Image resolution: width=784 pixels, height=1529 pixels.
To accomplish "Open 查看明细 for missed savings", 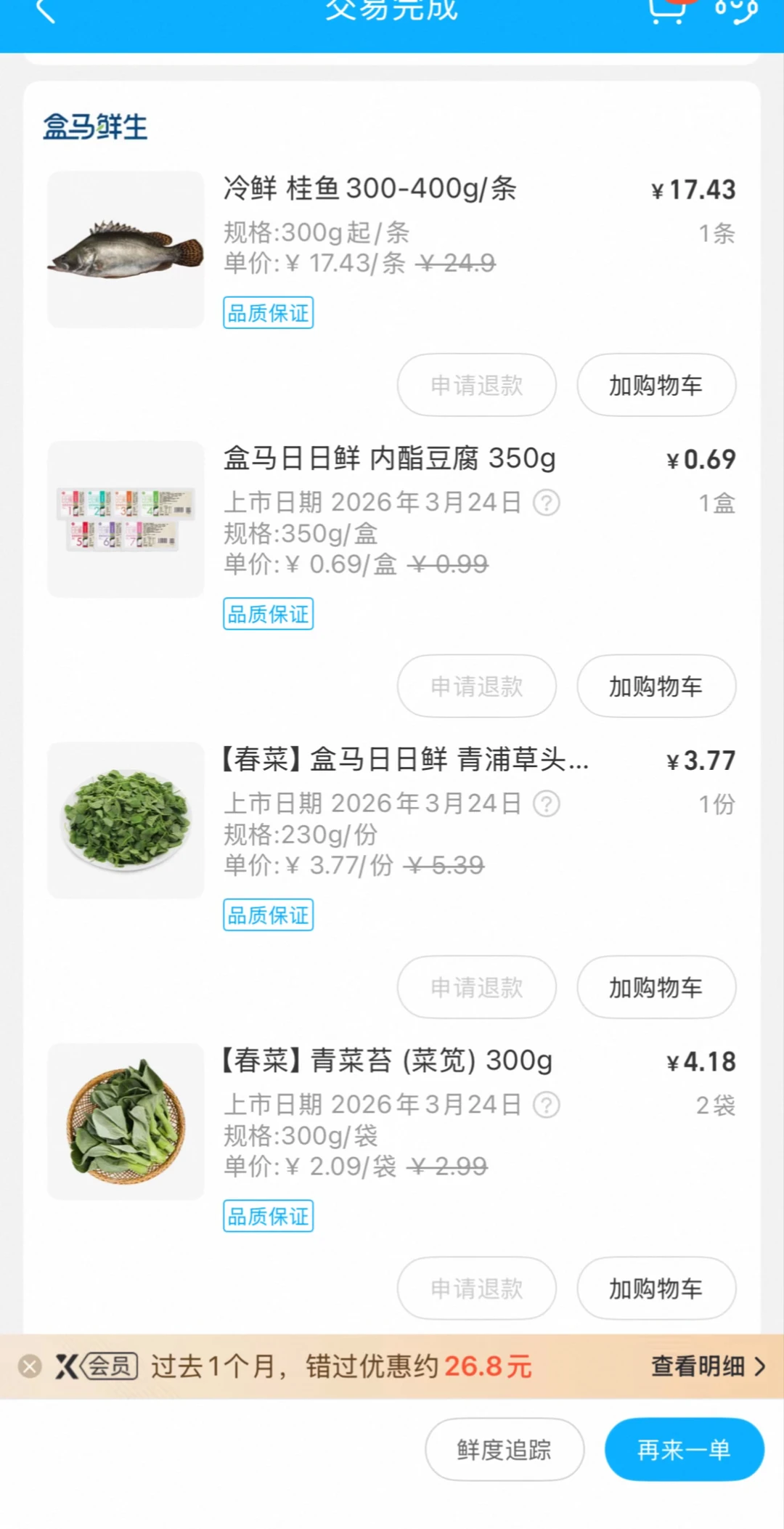I will [708, 1366].
